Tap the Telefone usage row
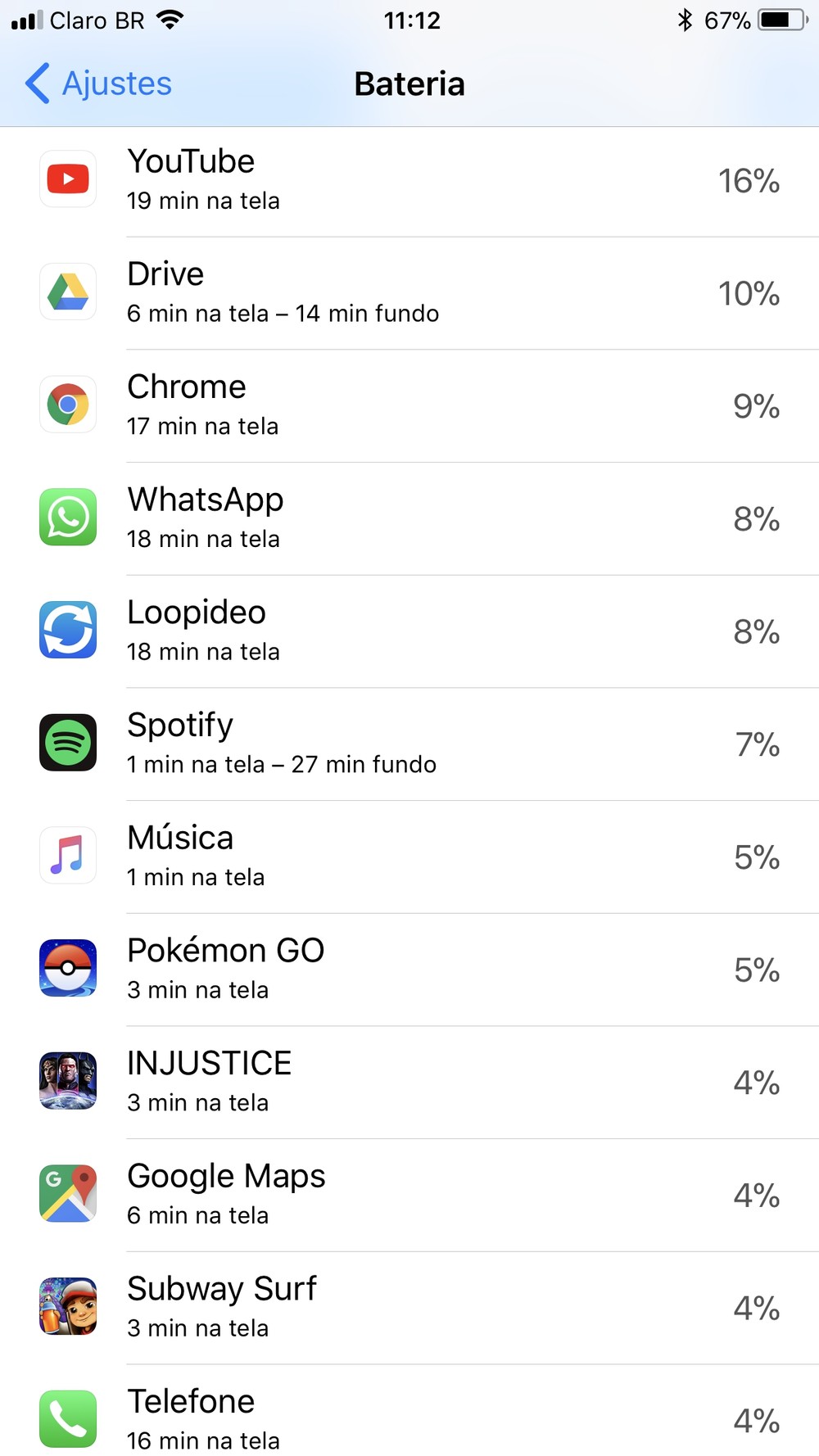Image resolution: width=819 pixels, height=1456 pixels. point(409,1418)
